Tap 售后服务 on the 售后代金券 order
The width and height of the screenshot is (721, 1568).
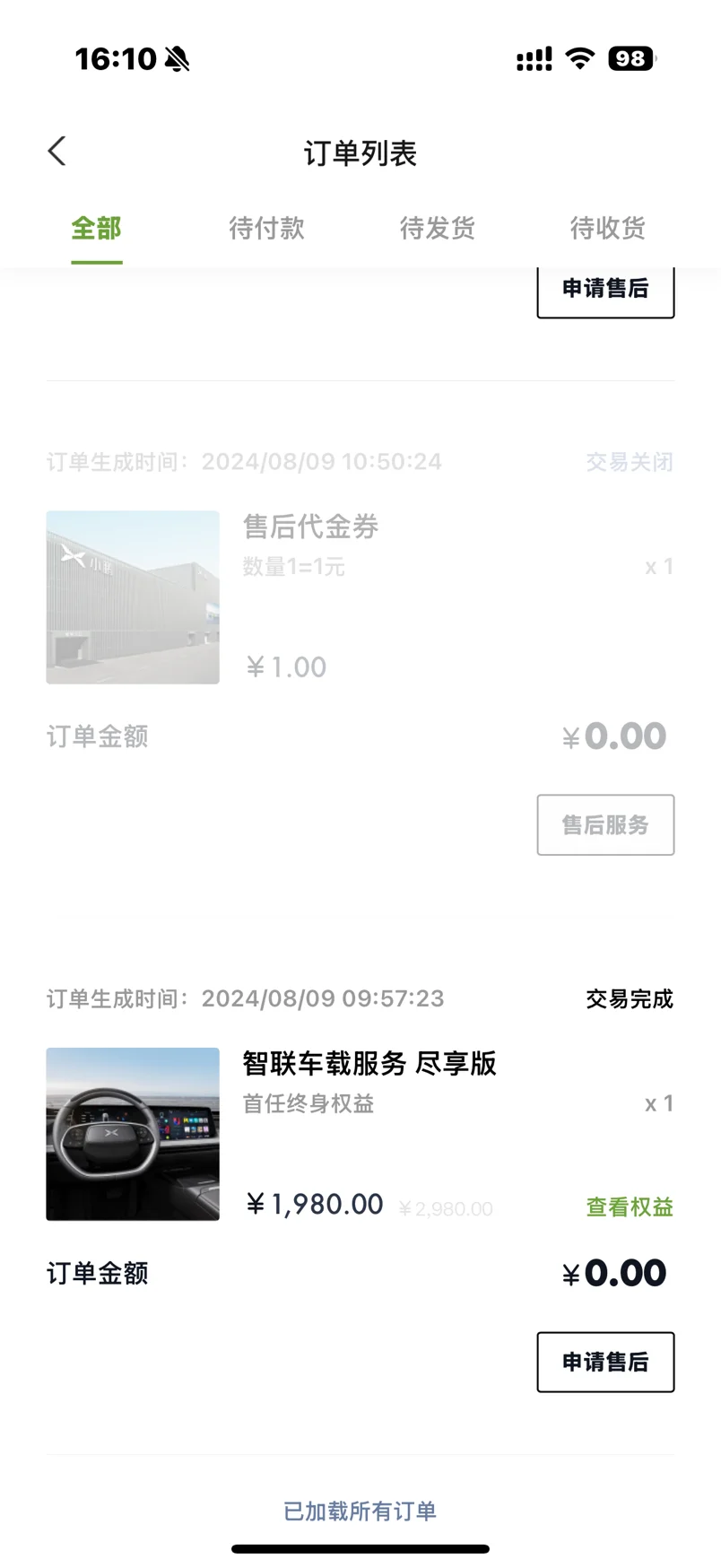605,825
